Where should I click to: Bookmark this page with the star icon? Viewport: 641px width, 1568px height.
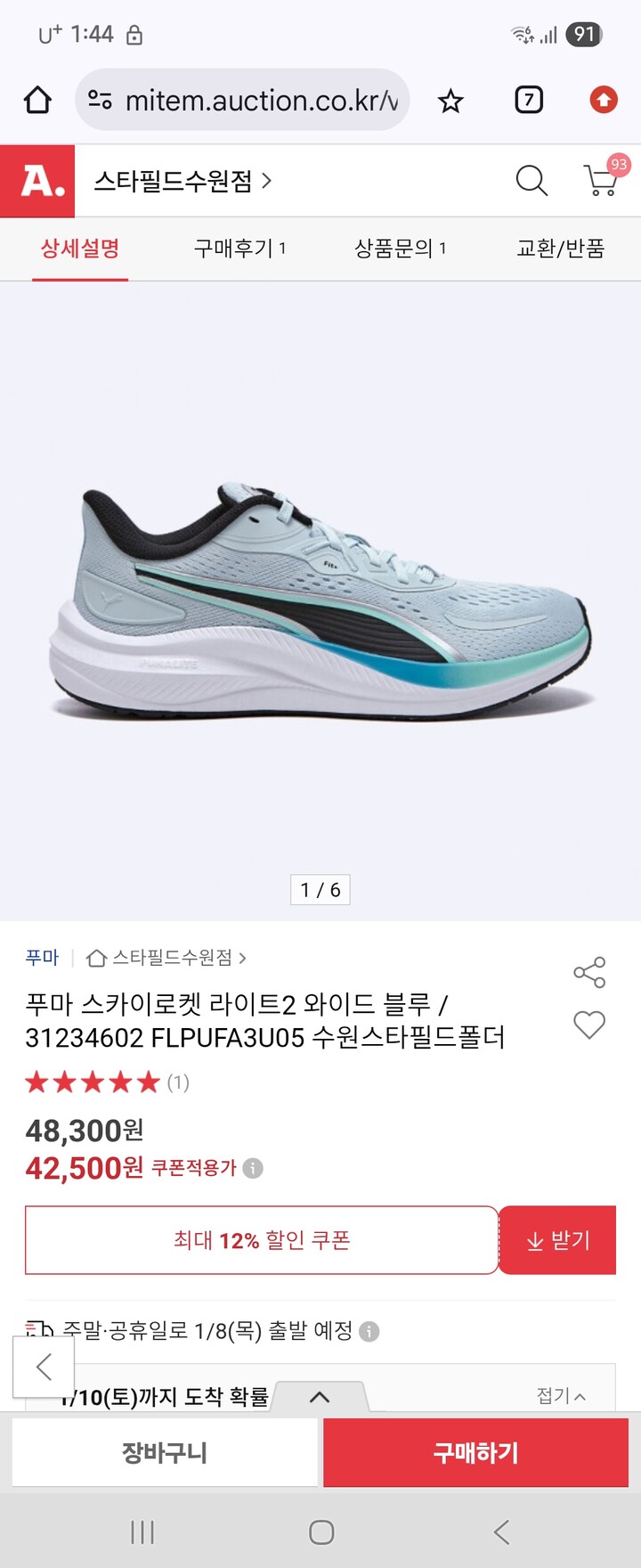coord(451,100)
